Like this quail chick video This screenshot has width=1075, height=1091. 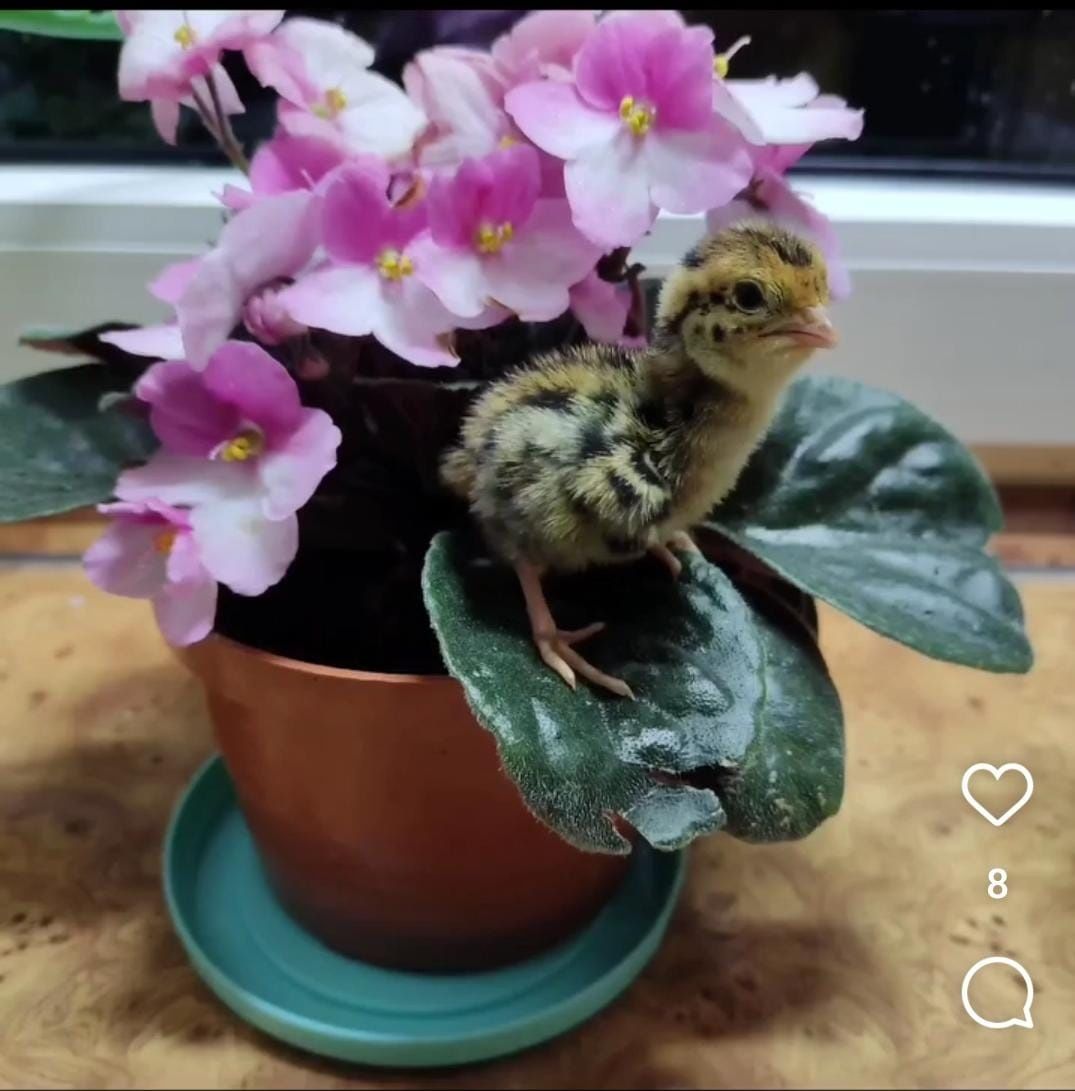(997, 794)
